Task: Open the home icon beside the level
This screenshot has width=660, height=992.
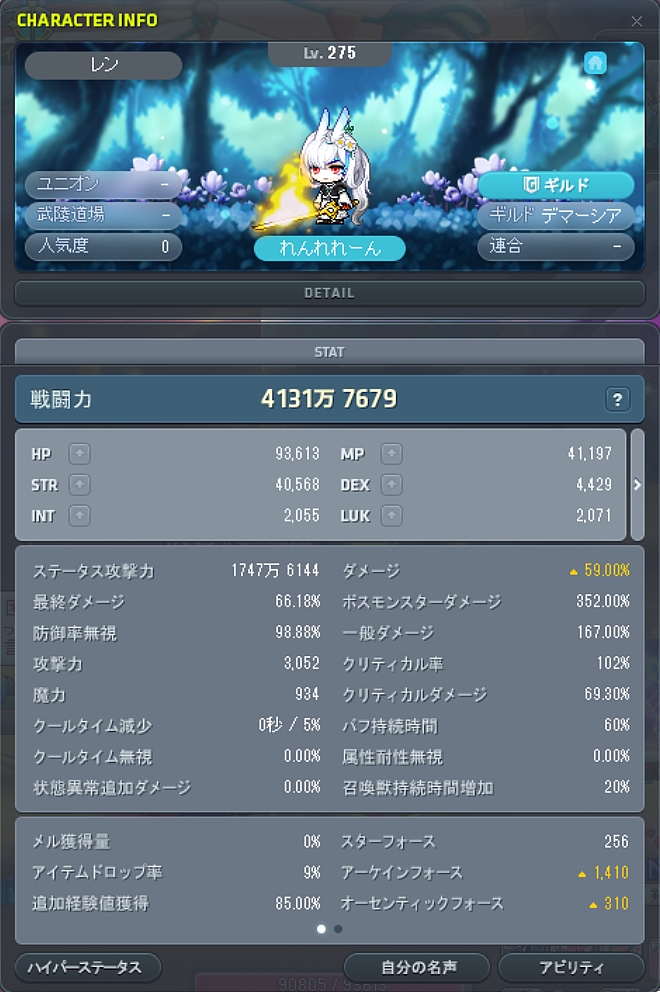Action: (x=595, y=63)
